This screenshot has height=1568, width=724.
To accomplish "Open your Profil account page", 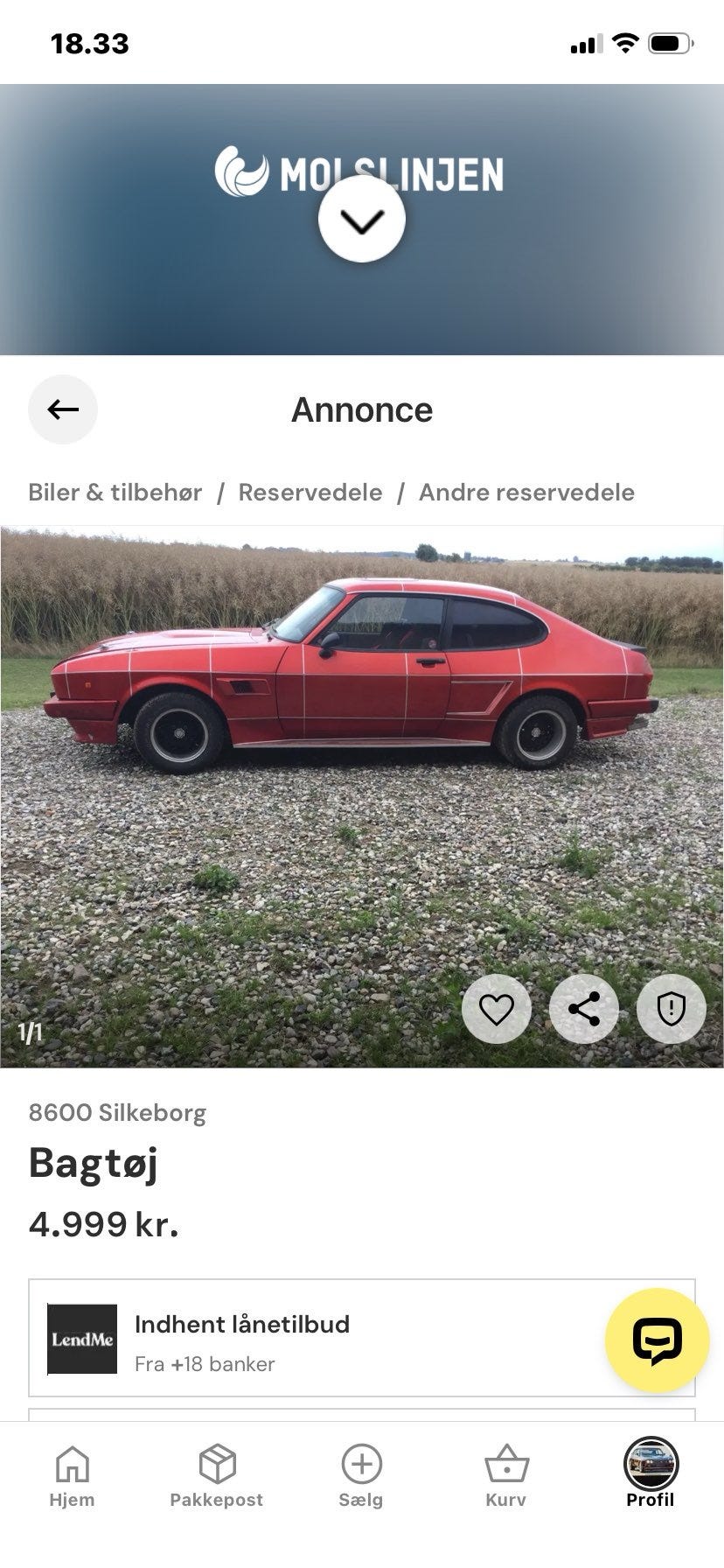I will 651,1474.
